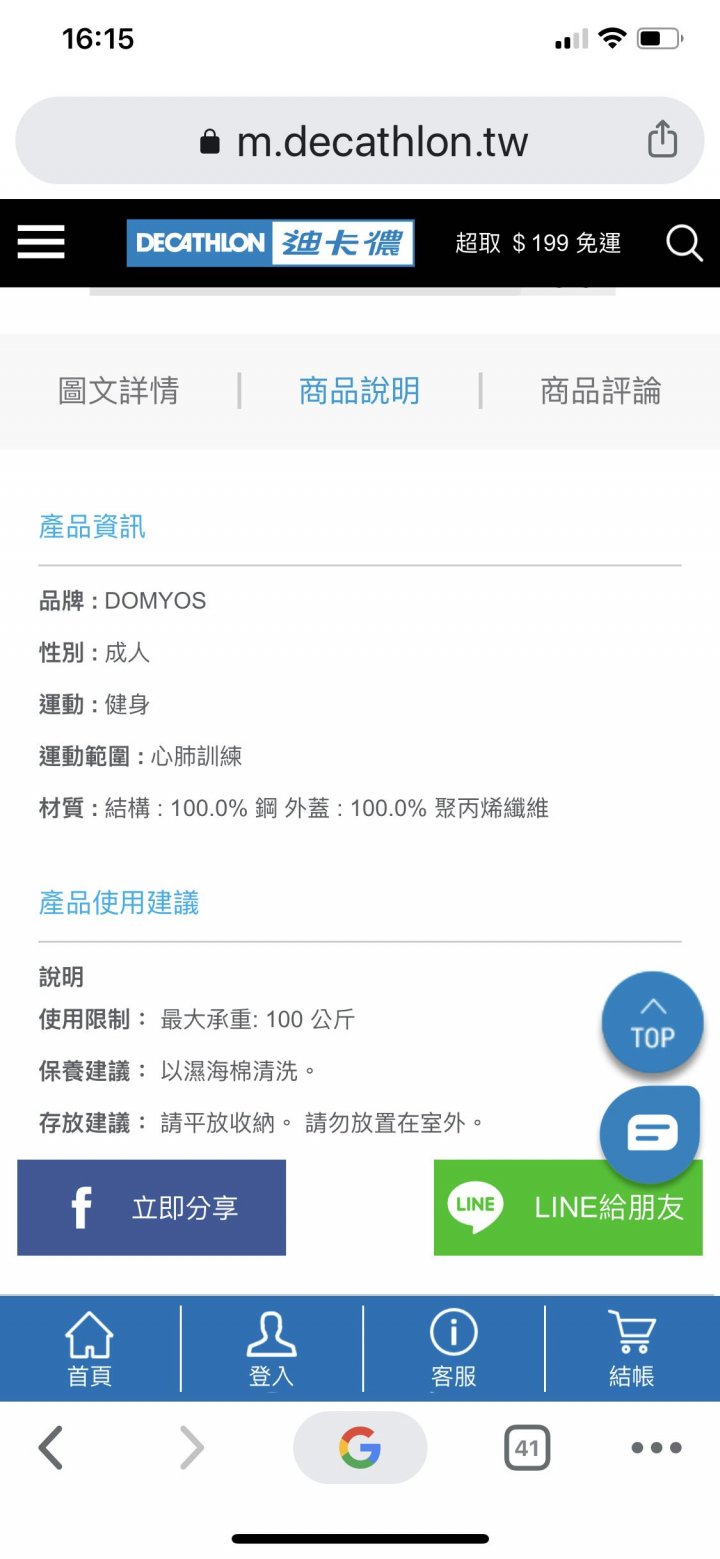Open 客服 customer service

(x=453, y=1349)
